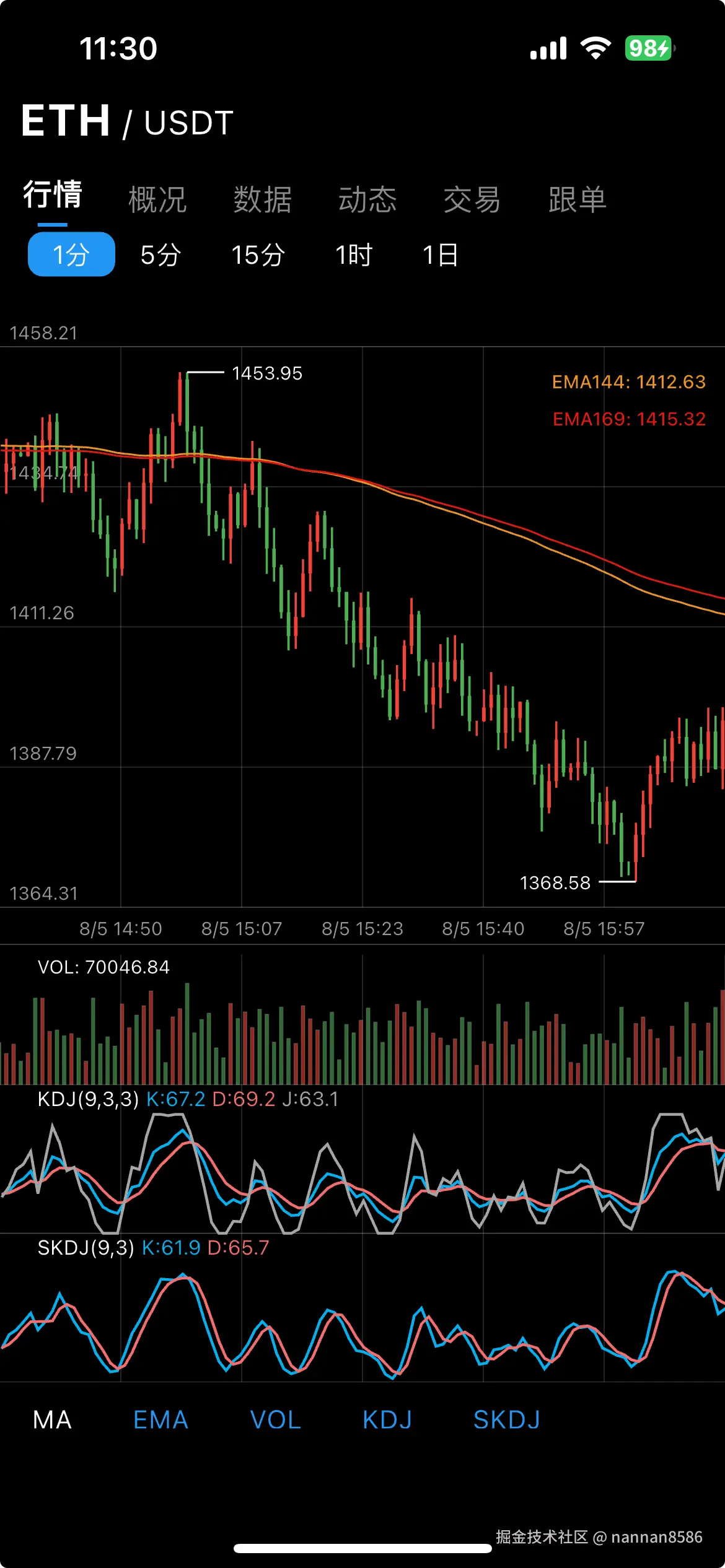The image size is (725, 1568).
Task: Switch to the 概况 tab
Action: 157,199
